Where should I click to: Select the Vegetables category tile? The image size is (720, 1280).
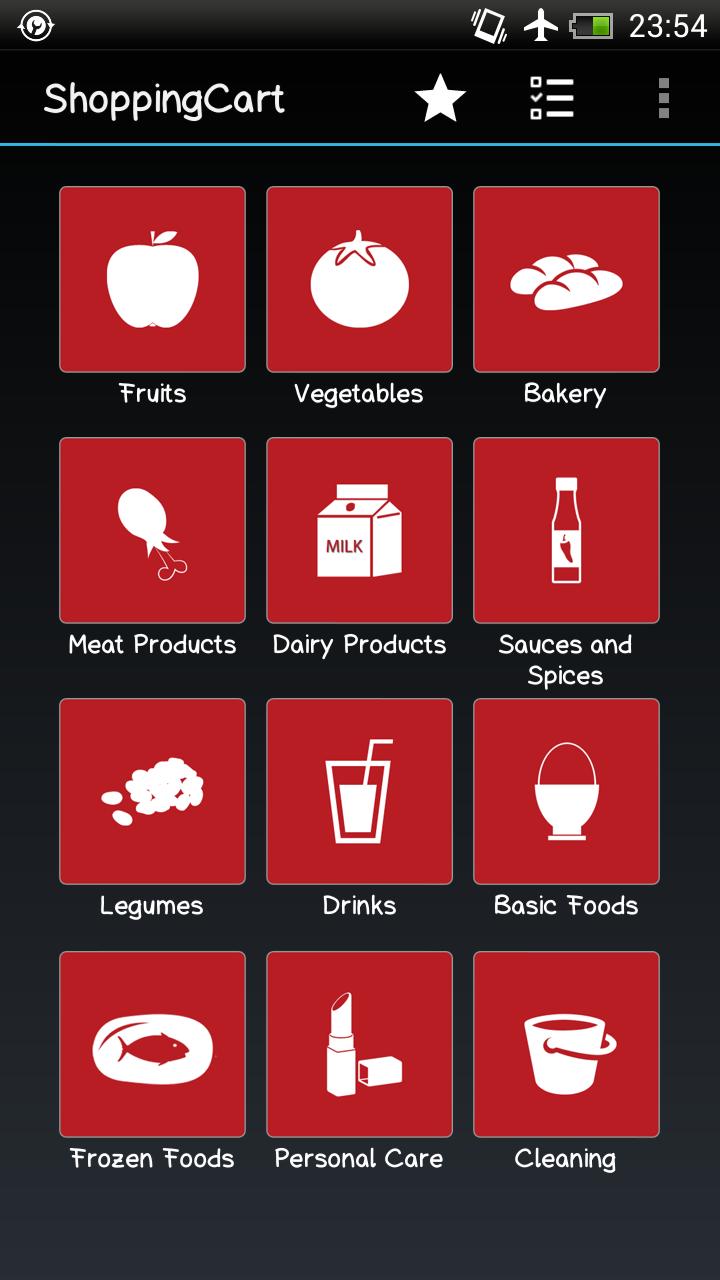[x=359, y=280]
